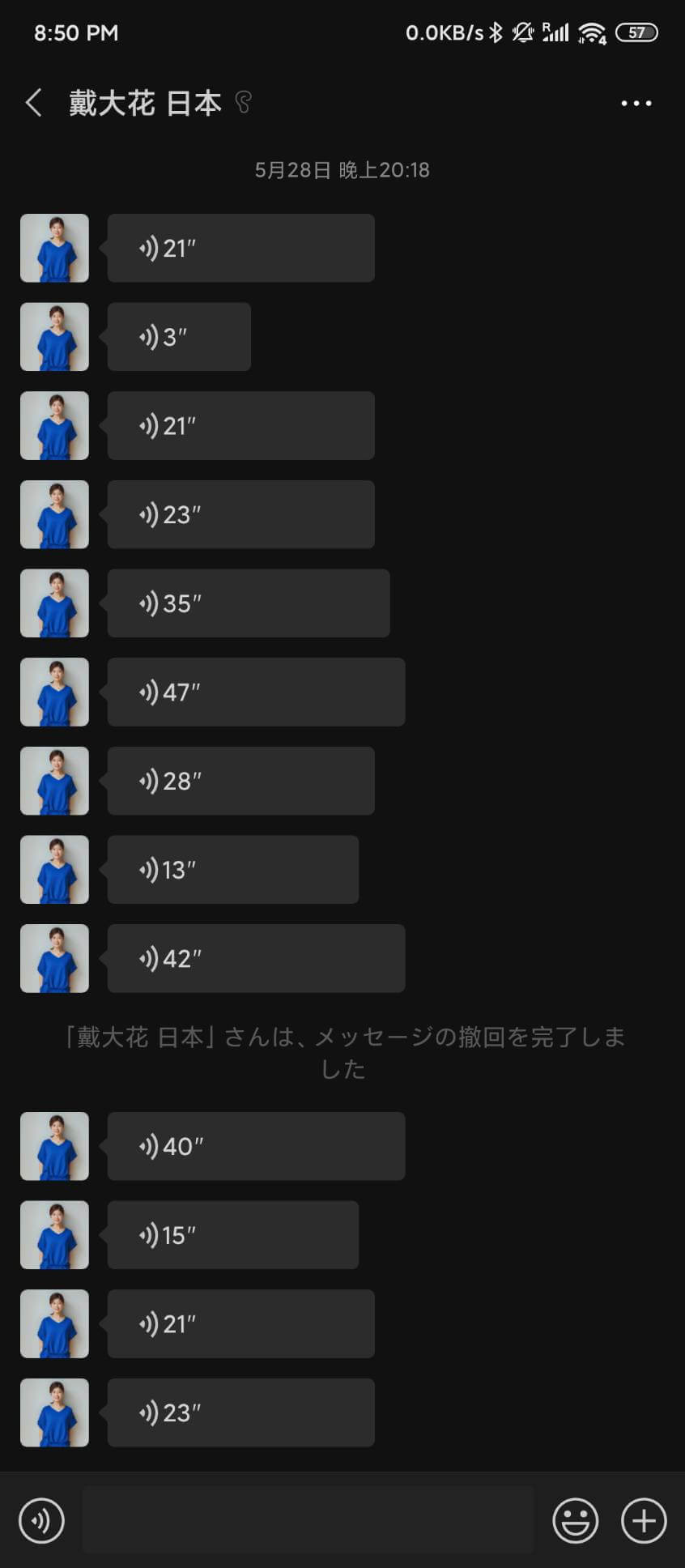Play the 15-second voice message
Image resolution: width=685 pixels, height=1568 pixels.
coord(232,1235)
